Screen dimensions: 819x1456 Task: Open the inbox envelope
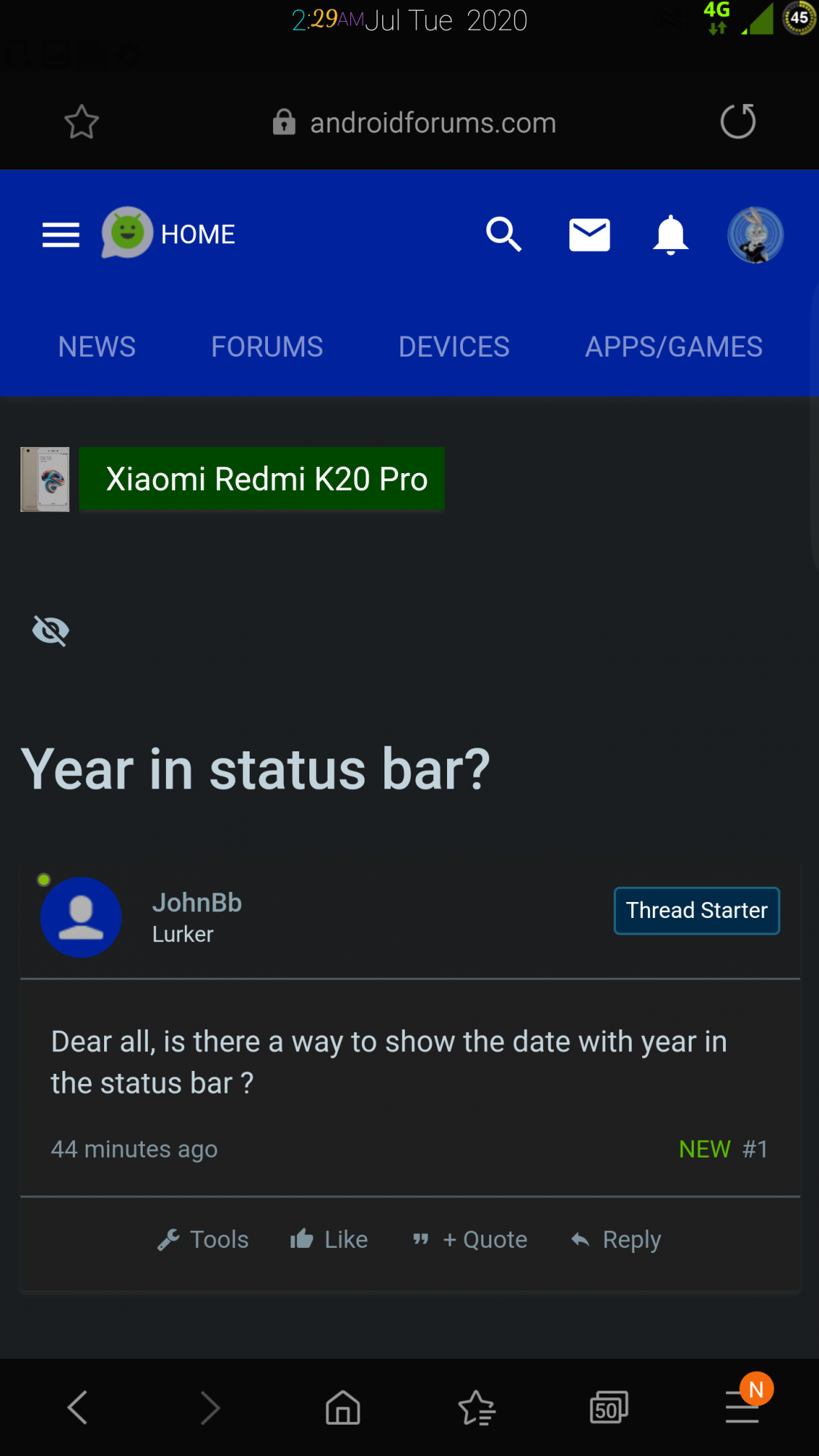(589, 234)
